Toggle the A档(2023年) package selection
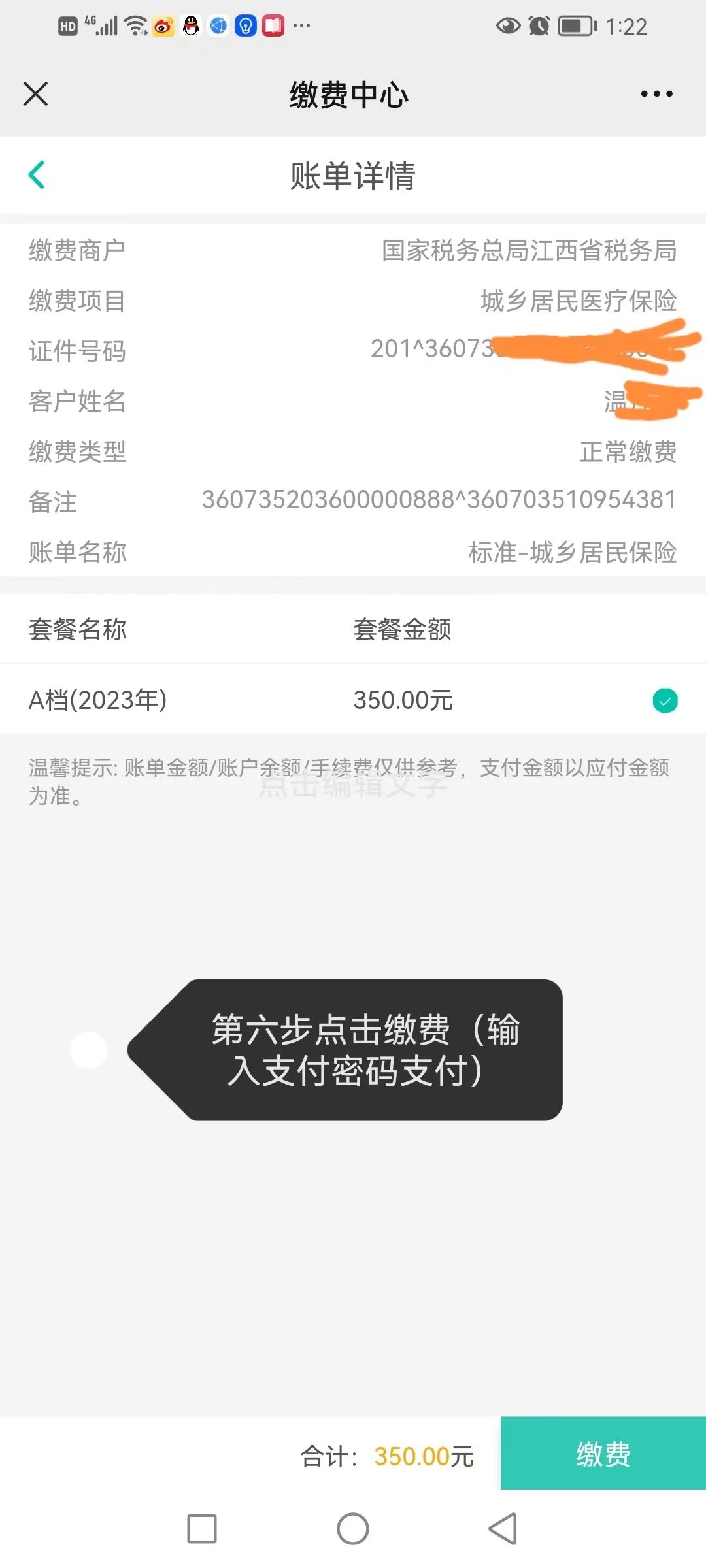 [x=665, y=701]
